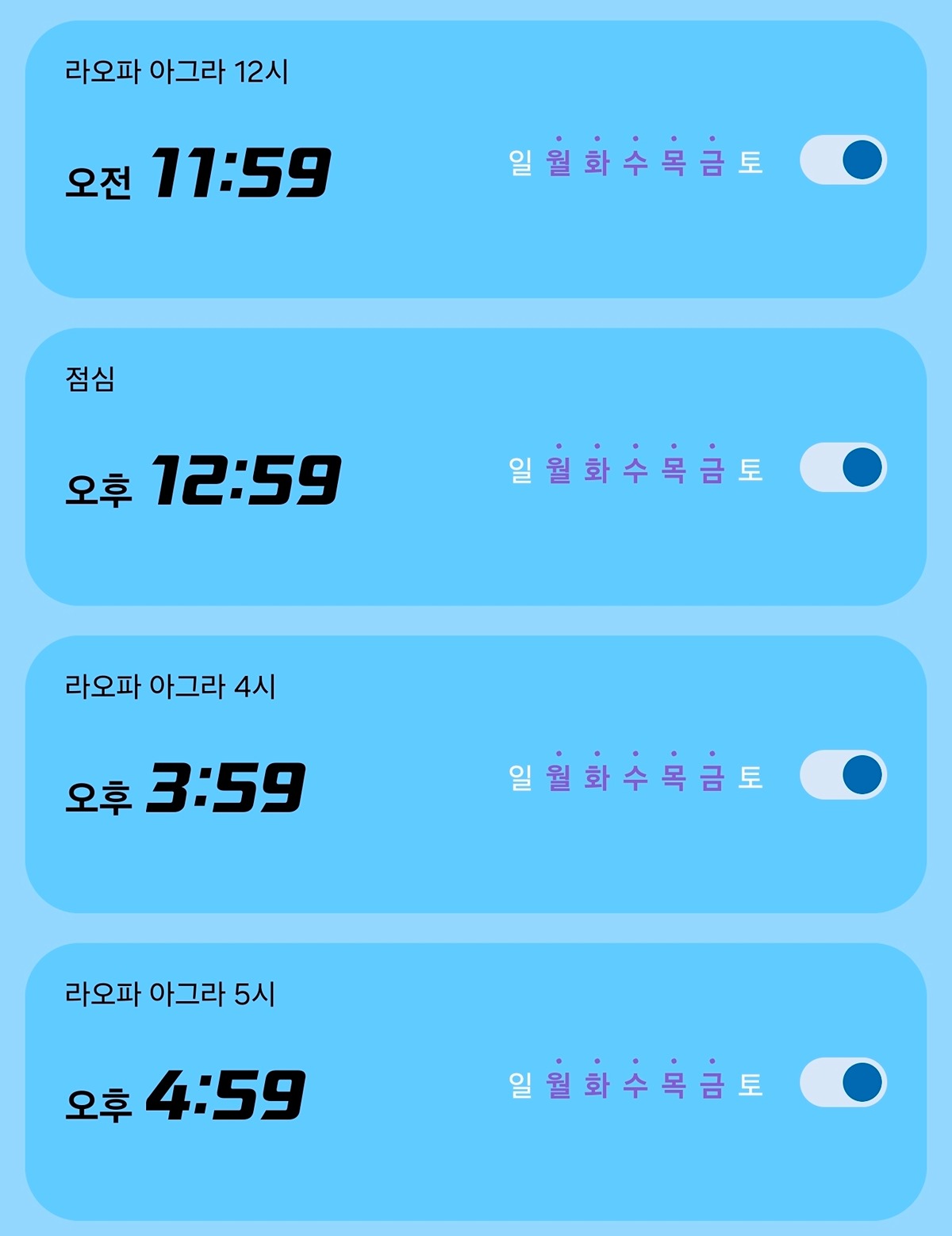Switch off the 오후 4:59 alarm

coord(843,1082)
